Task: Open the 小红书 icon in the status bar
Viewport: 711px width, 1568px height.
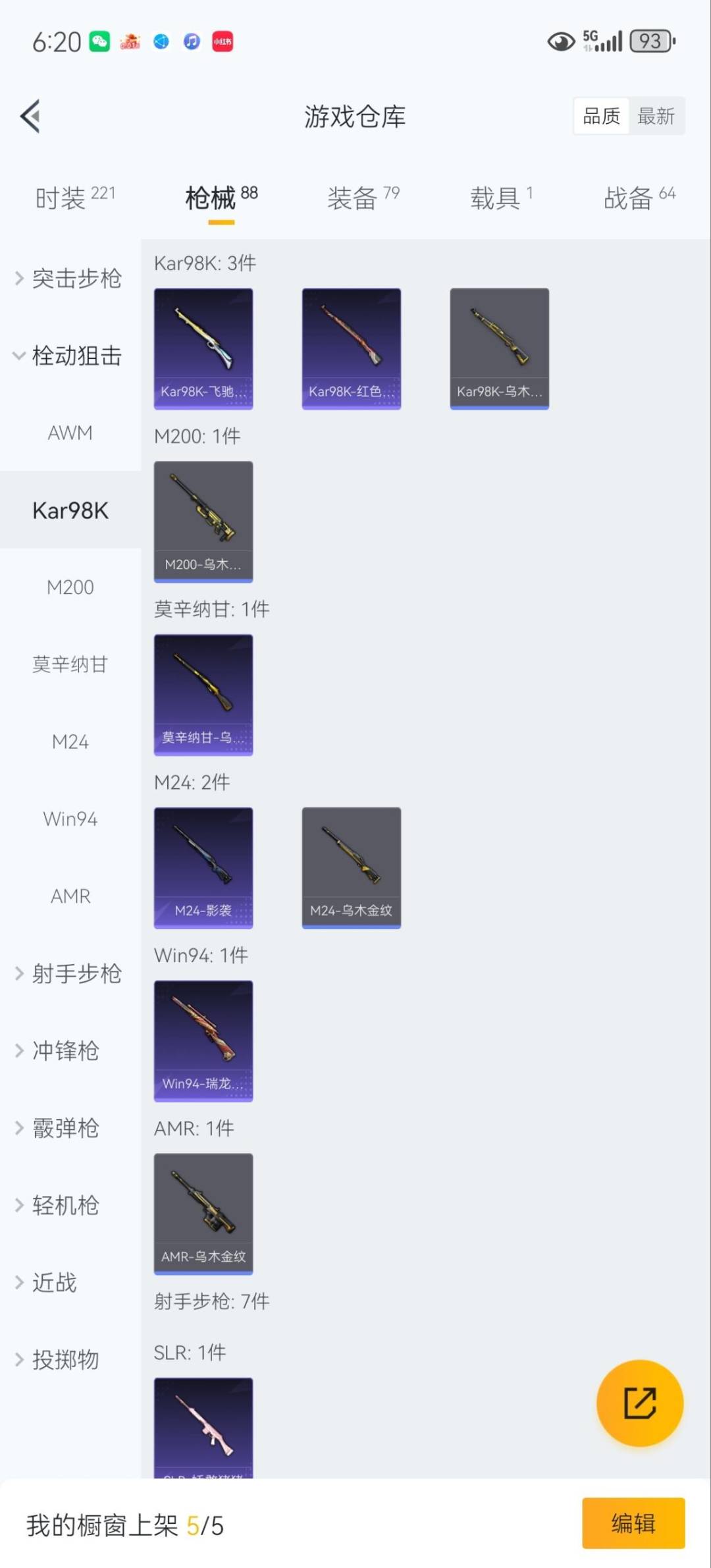Action: coord(222,41)
